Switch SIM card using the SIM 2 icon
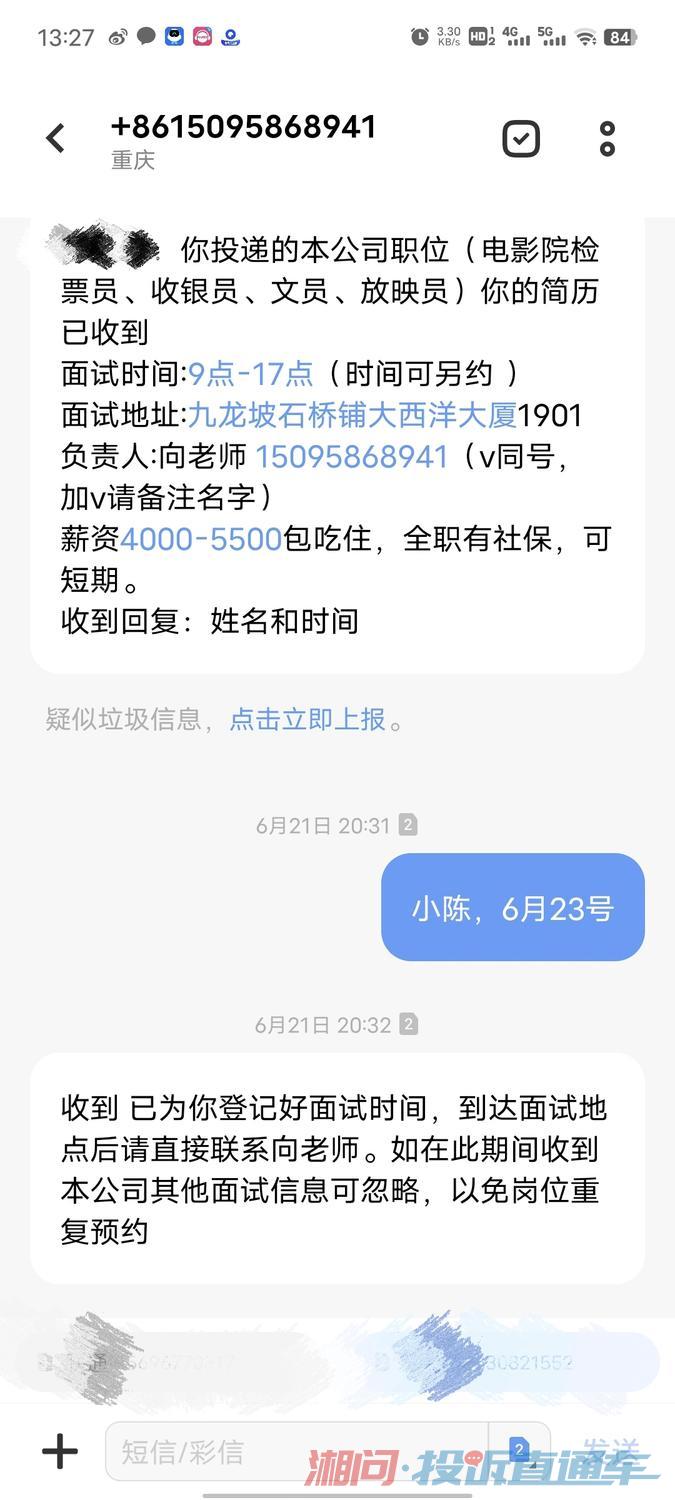The height and width of the screenshot is (1500, 675). point(519,1450)
